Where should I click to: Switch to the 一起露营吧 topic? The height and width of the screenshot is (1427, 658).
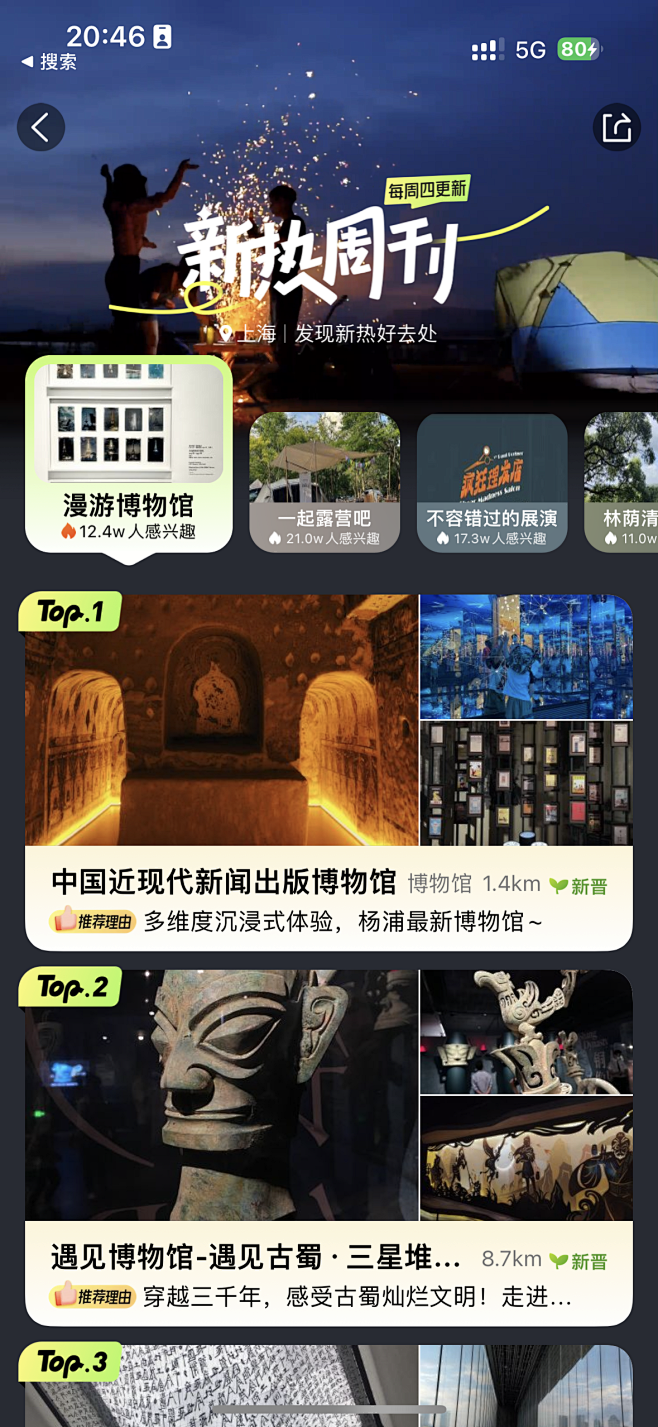[324, 482]
